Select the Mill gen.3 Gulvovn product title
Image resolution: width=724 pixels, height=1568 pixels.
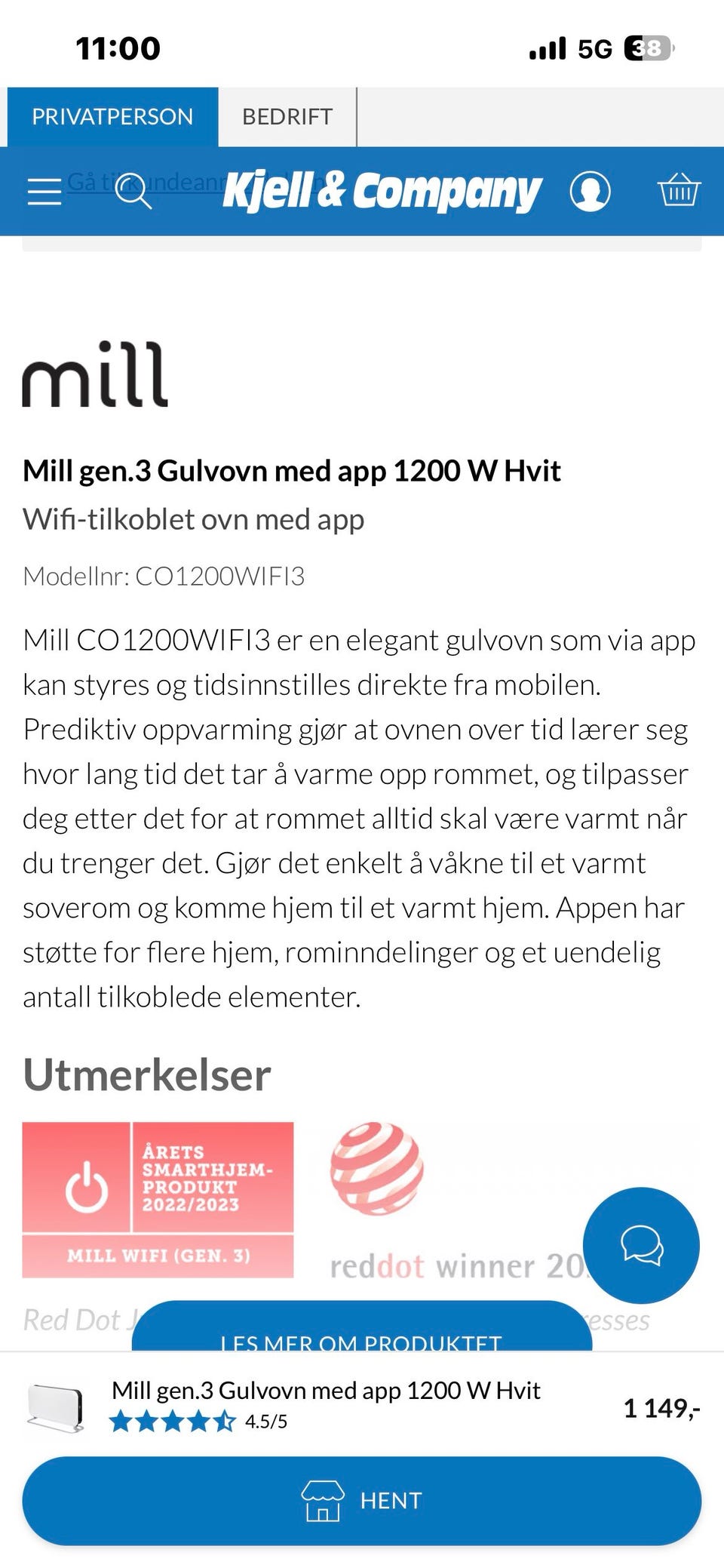tap(293, 470)
